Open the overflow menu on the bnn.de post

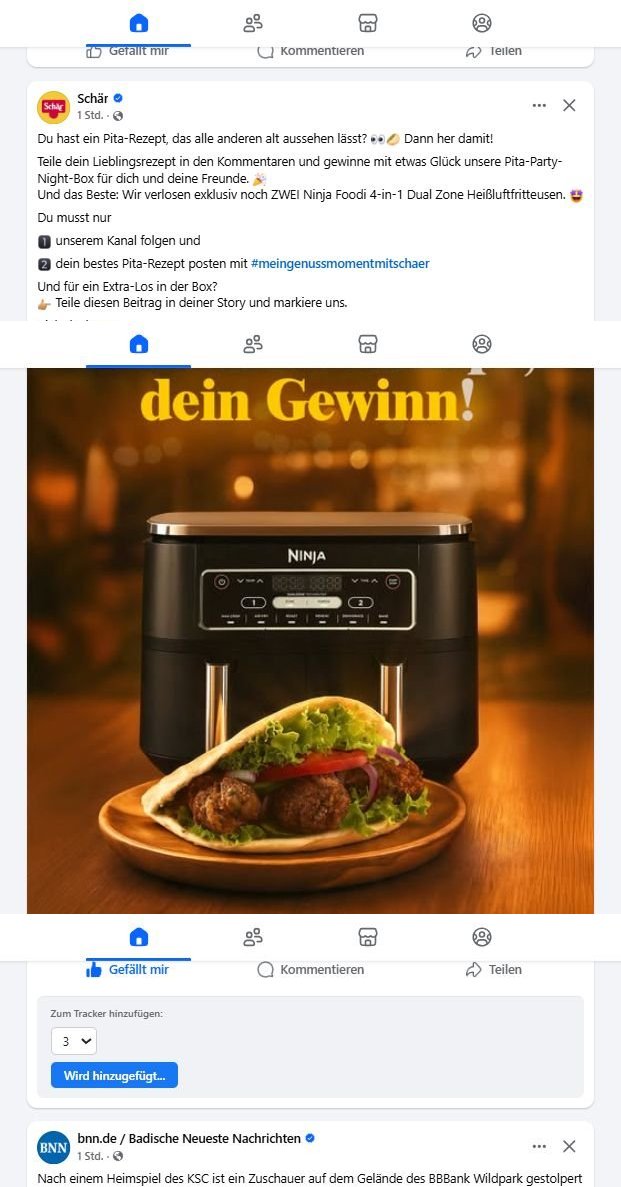tap(539, 1146)
